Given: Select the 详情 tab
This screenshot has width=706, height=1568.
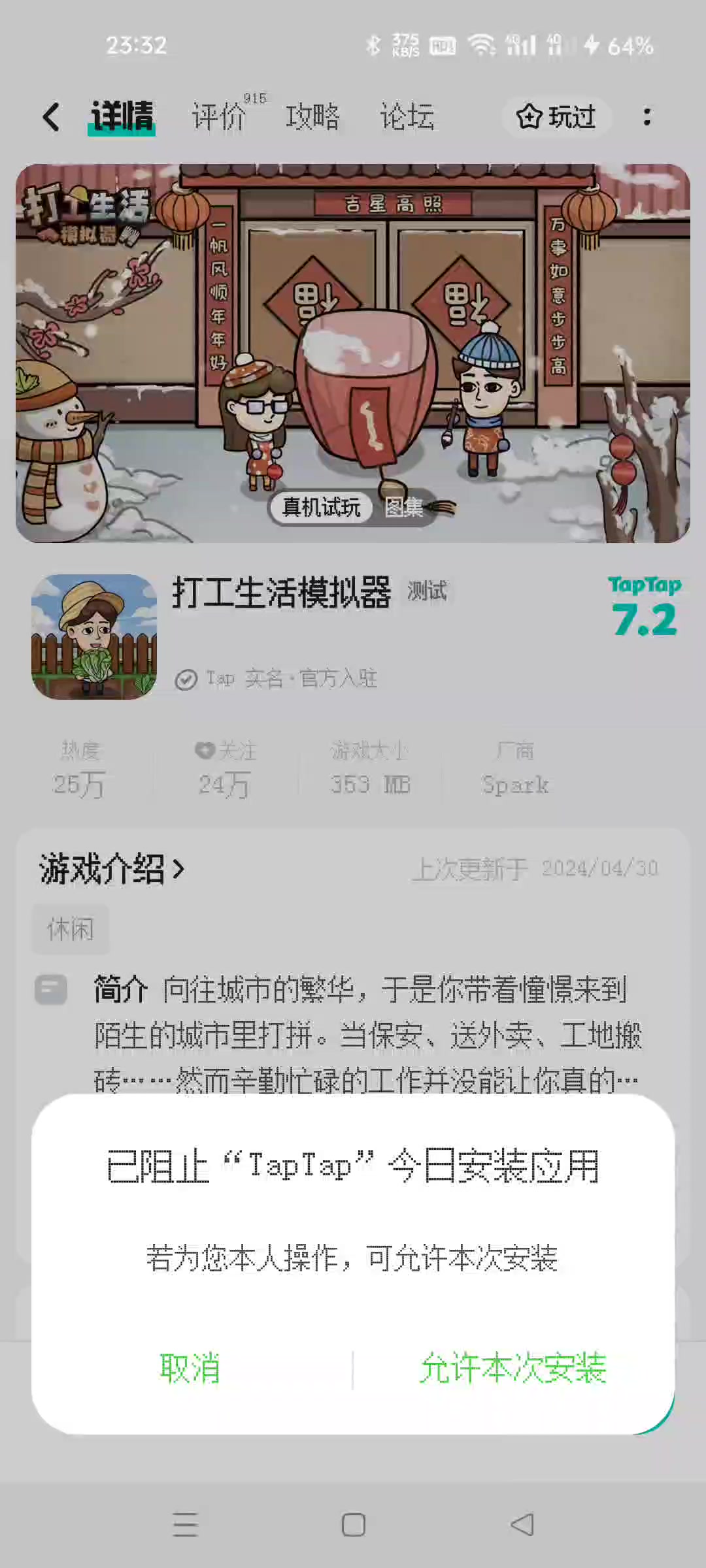Looking at the screenshot, I should pyautogui.click(x=122, y=116).
